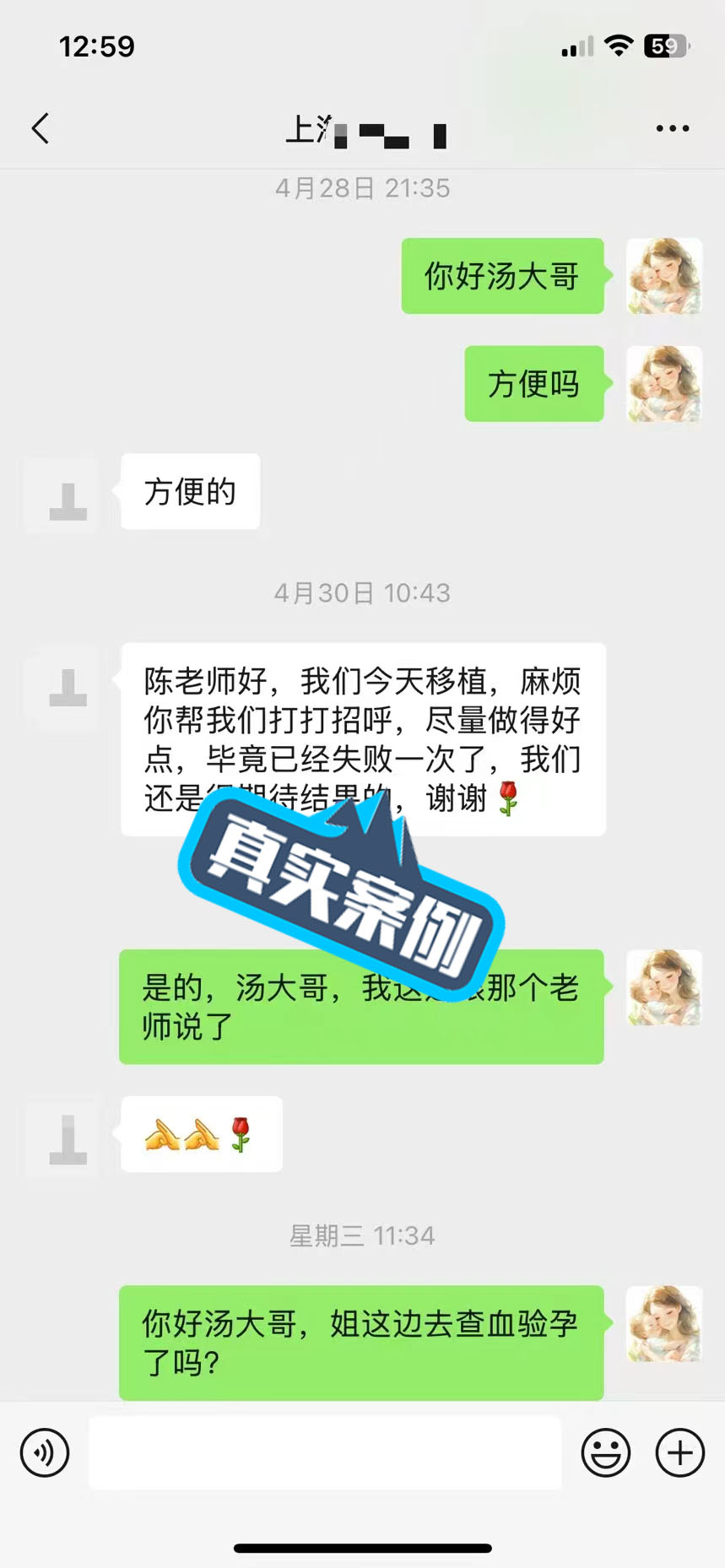Tap the message text field
This screenshot has height=1568, width=725.
coord(325,1452)
